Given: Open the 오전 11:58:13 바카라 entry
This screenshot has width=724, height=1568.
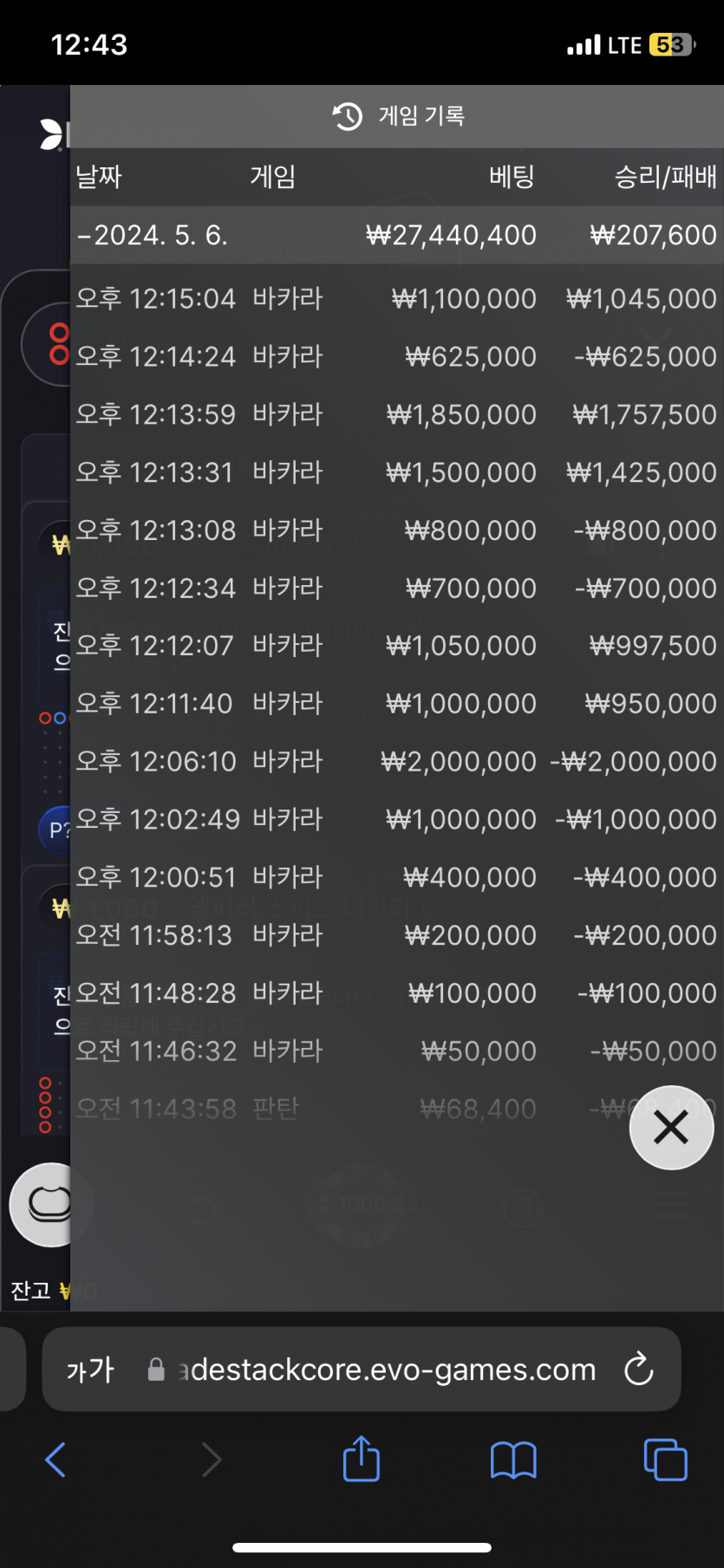Looking at the screenshot, I should coord(397,935).
